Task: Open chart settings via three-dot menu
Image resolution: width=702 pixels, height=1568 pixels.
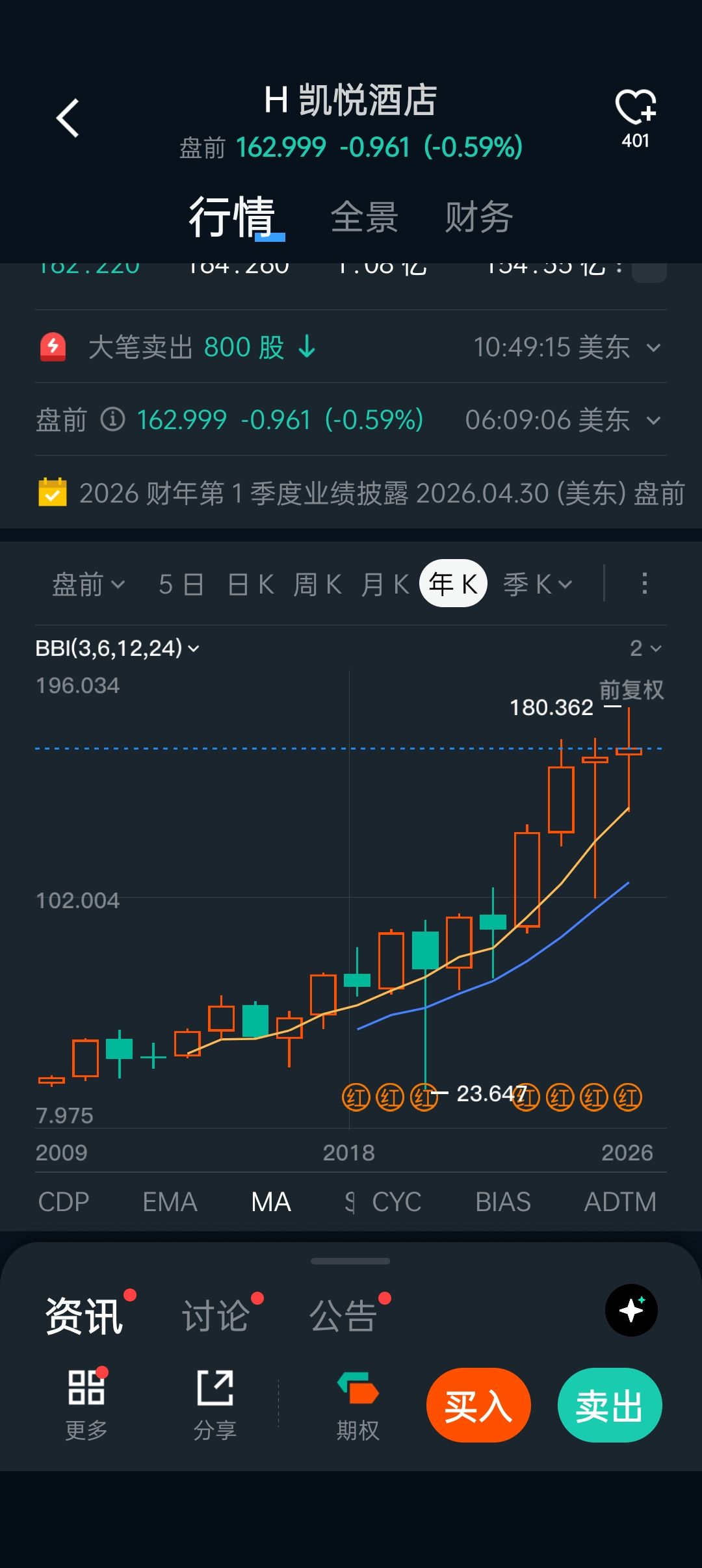Action: [644, 583]
